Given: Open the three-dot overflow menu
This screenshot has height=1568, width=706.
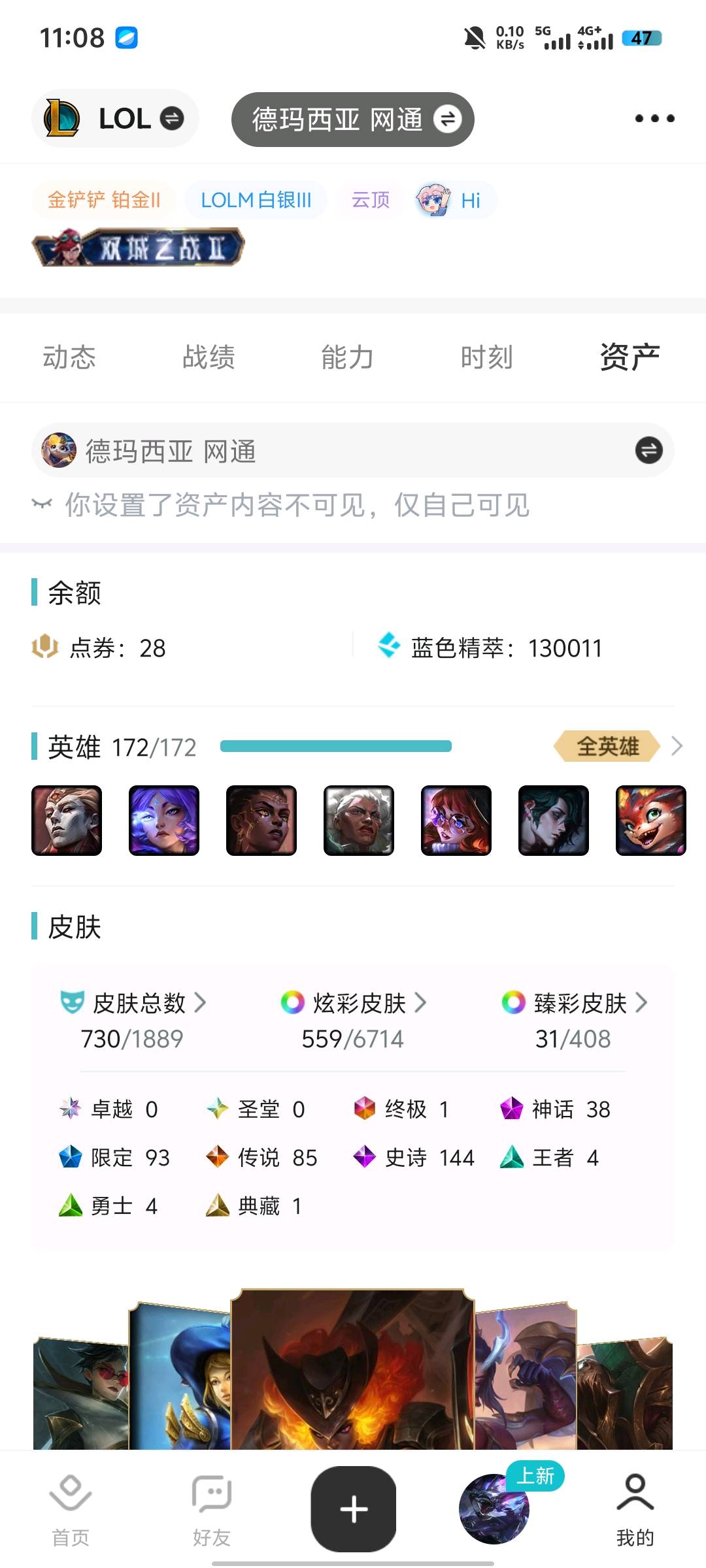Looking at the screenshot, I should point(654,118).
